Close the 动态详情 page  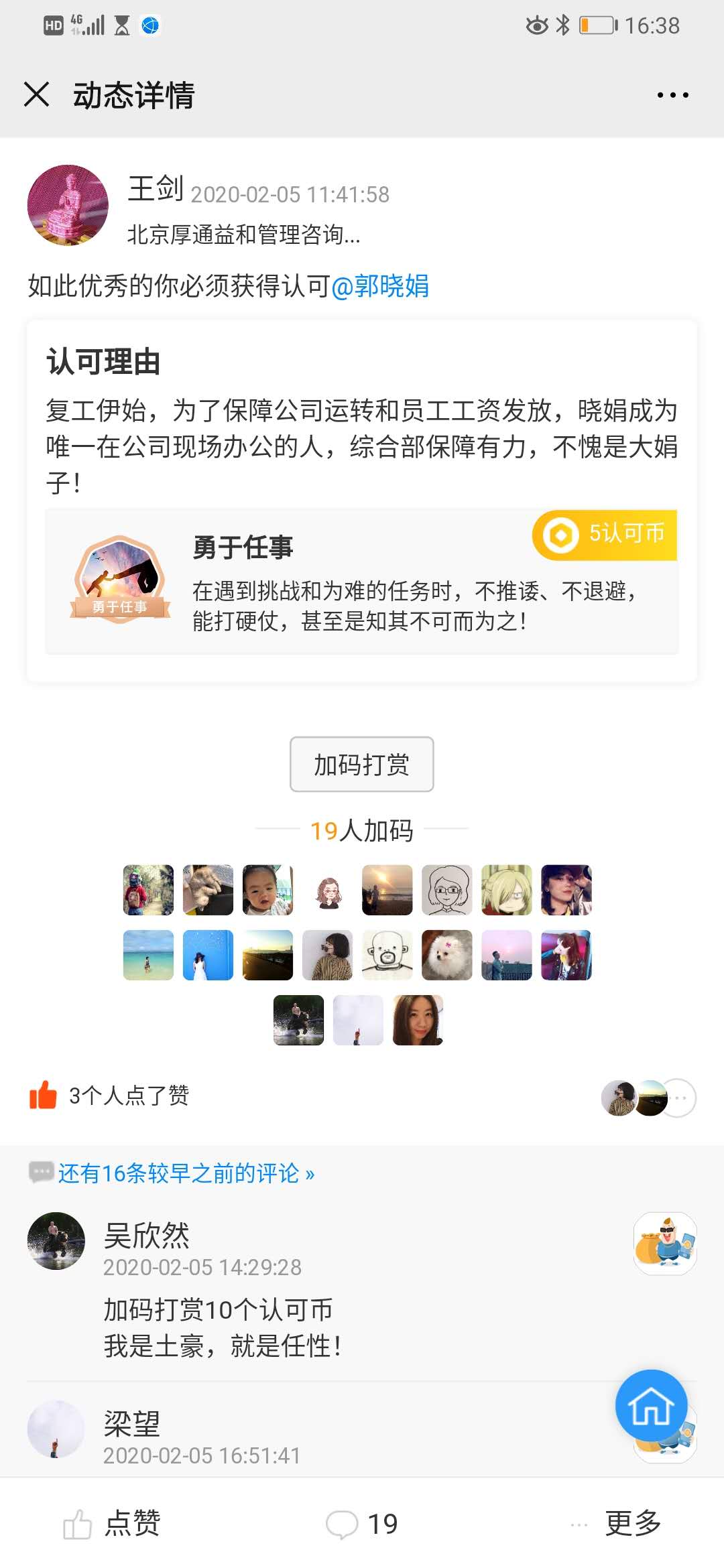[37, 94]
